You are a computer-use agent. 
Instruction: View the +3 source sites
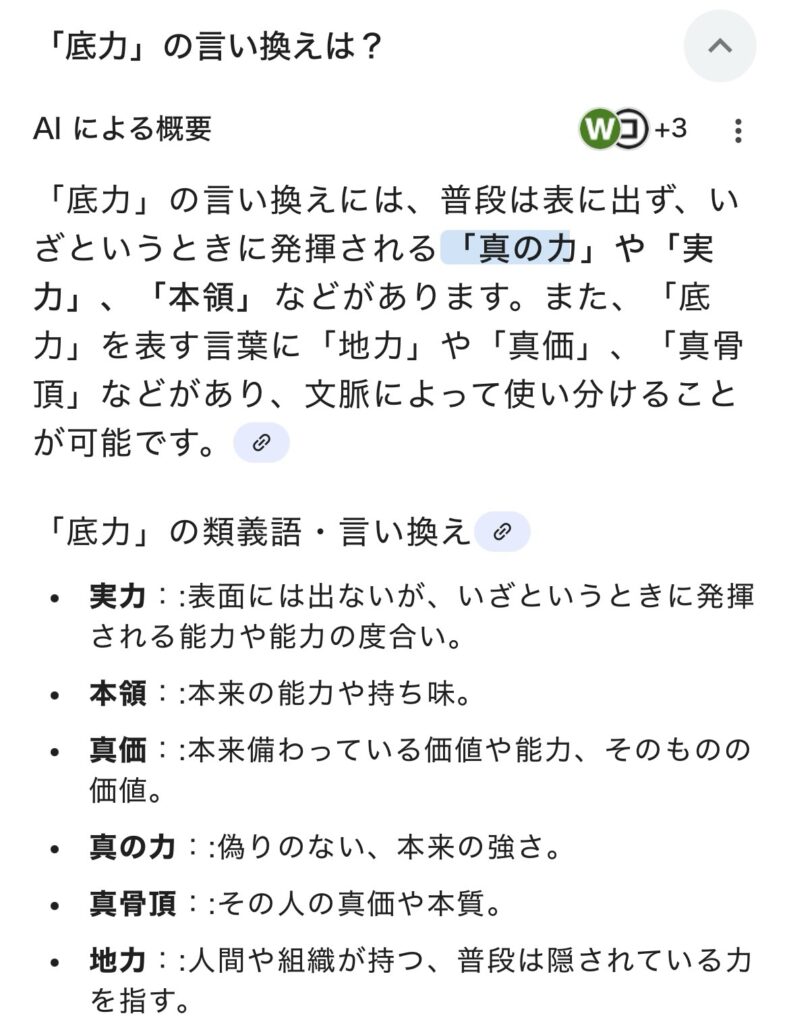click(633, 130)
